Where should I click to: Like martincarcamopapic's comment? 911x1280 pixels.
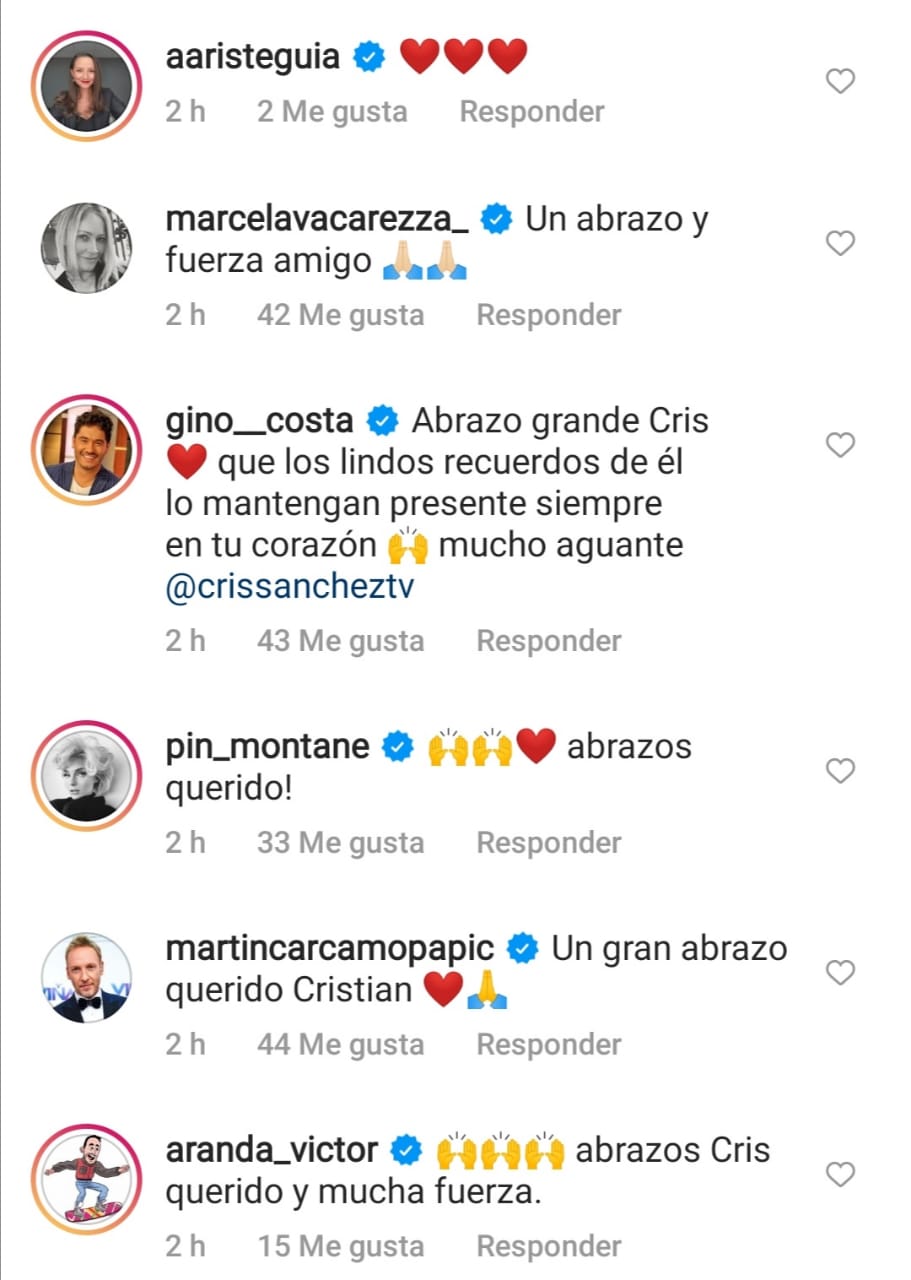point(841,972)
